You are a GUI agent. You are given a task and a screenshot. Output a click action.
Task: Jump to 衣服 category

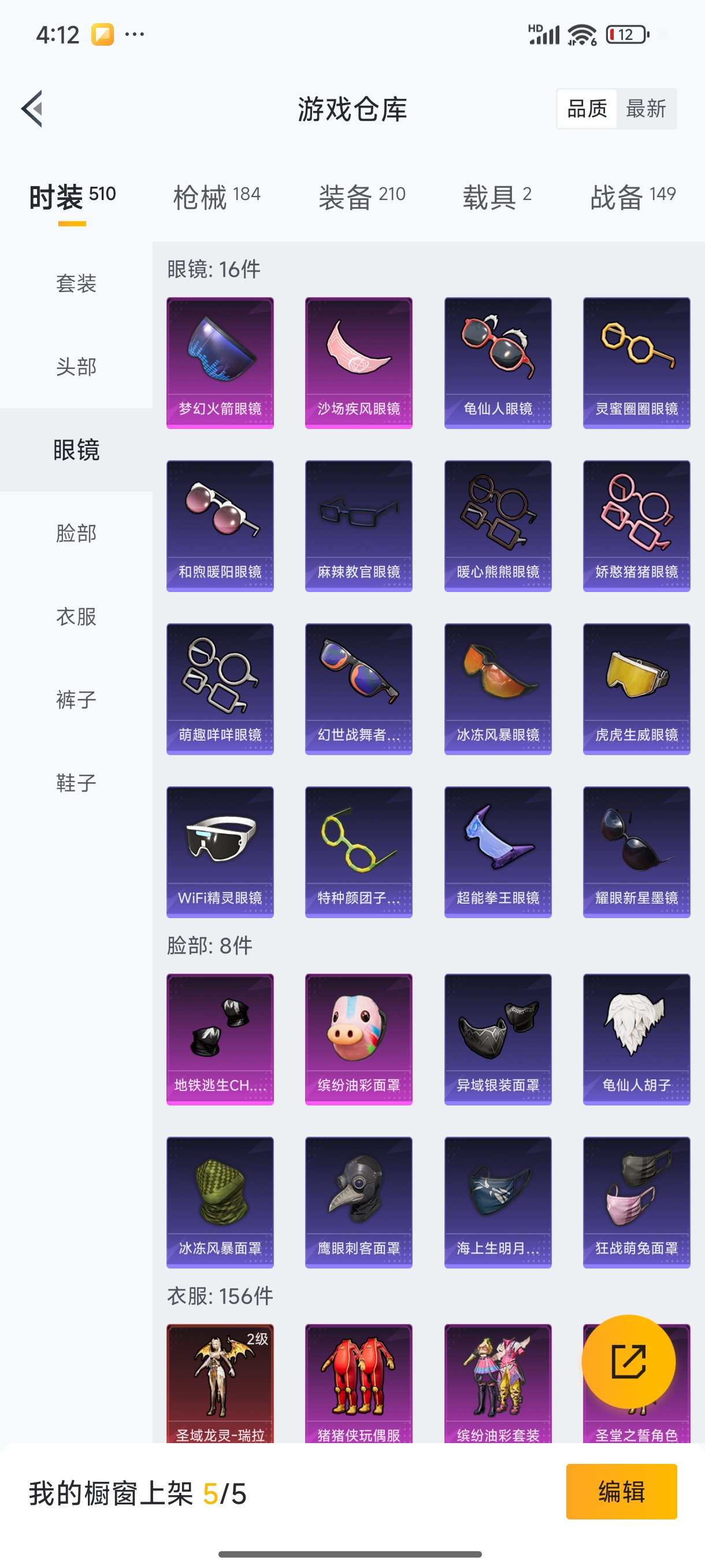[76, 616]
